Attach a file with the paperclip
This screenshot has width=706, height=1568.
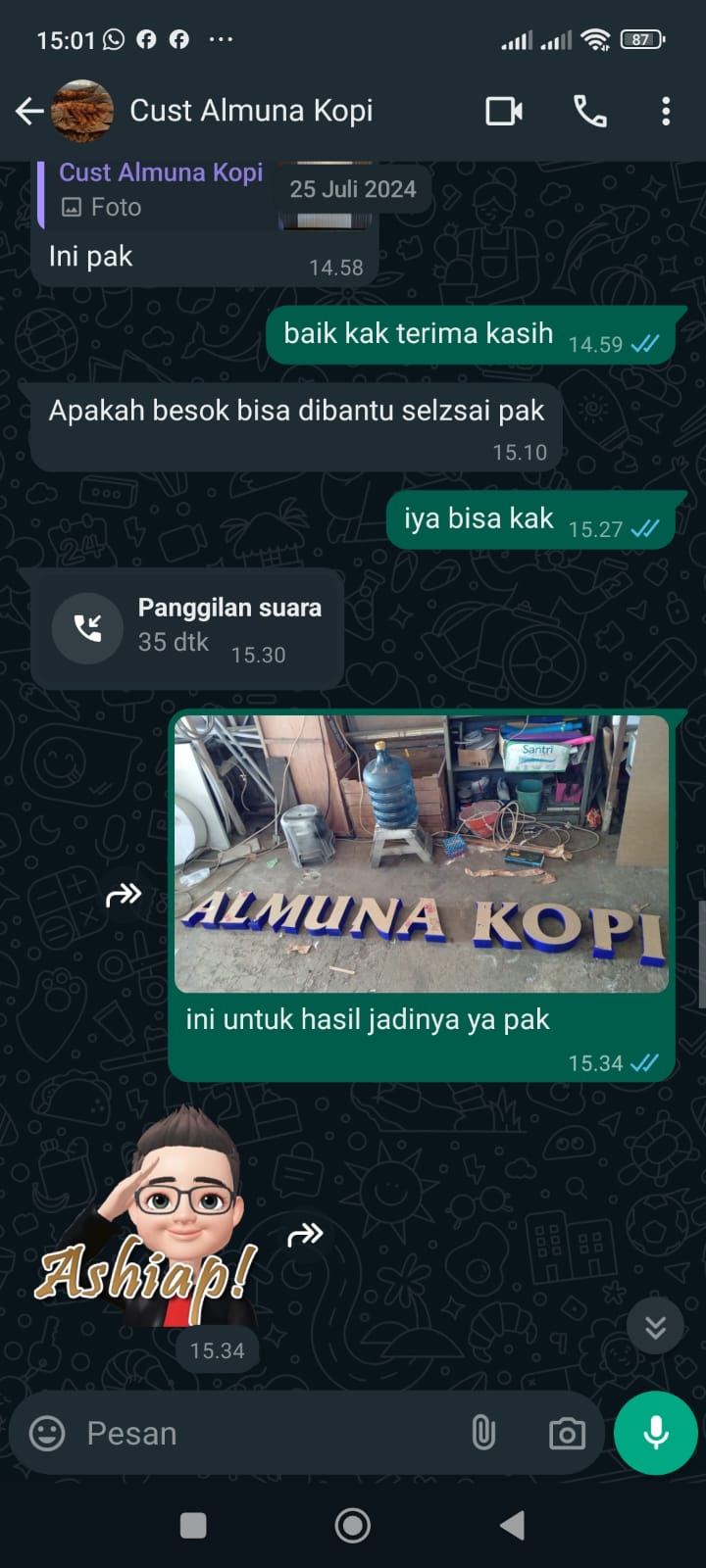point(483,1434)
